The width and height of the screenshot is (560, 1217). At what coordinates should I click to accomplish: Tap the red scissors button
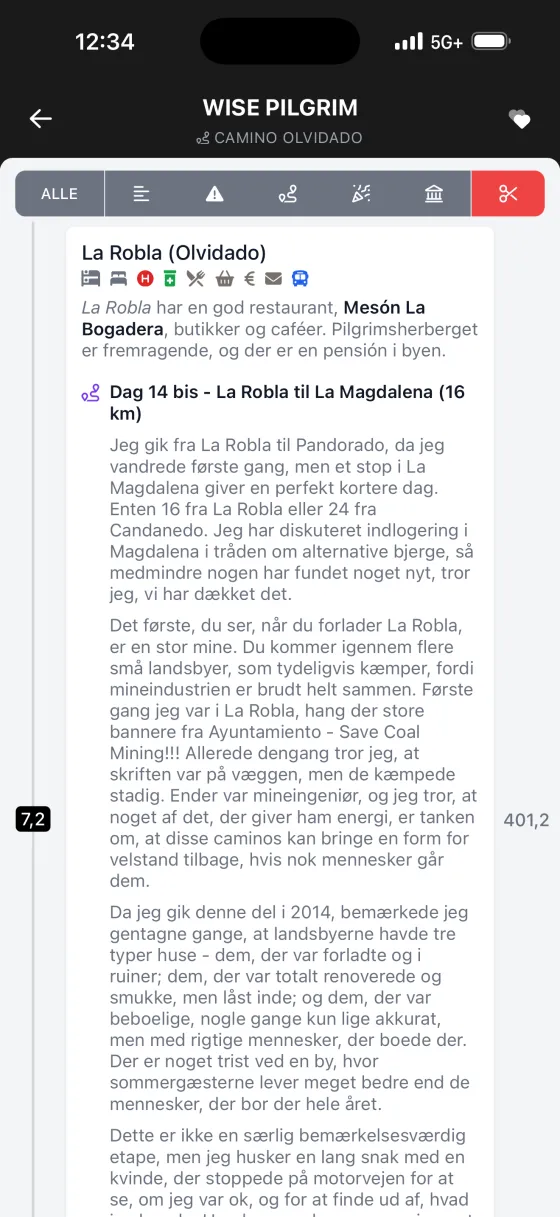(508, 194)
